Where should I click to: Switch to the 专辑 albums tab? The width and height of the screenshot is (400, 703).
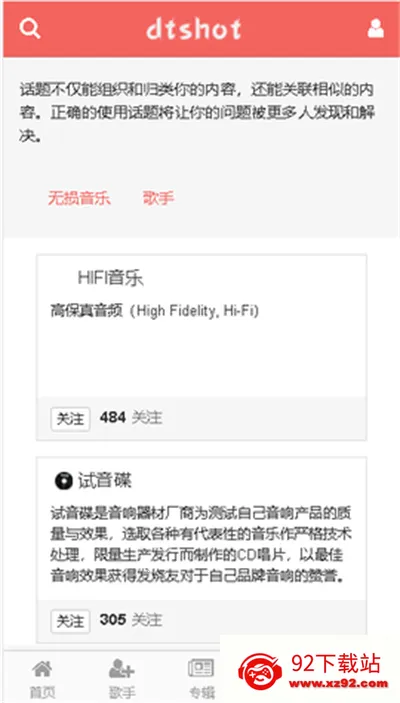coord(201,679)
